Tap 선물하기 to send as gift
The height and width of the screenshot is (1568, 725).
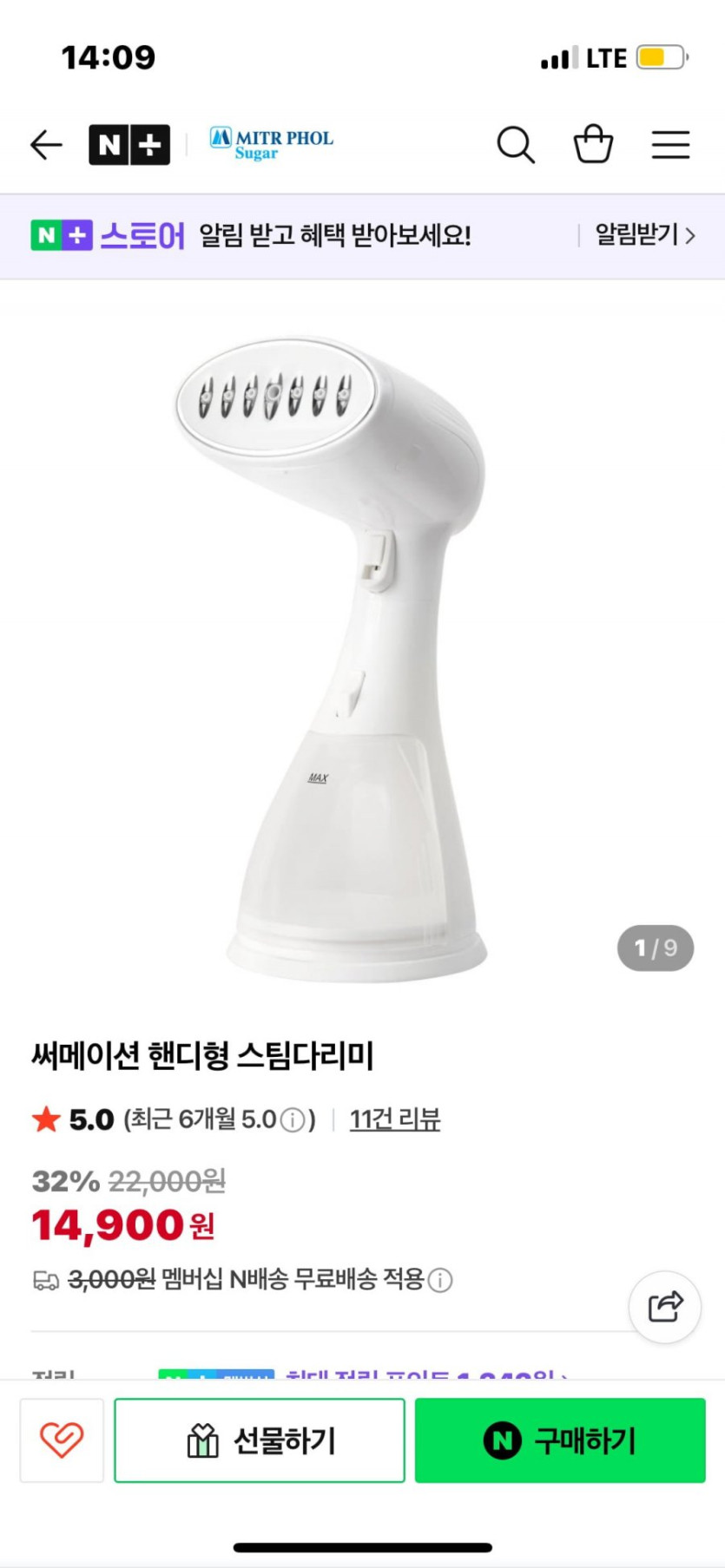click(x=260, y=1440)
